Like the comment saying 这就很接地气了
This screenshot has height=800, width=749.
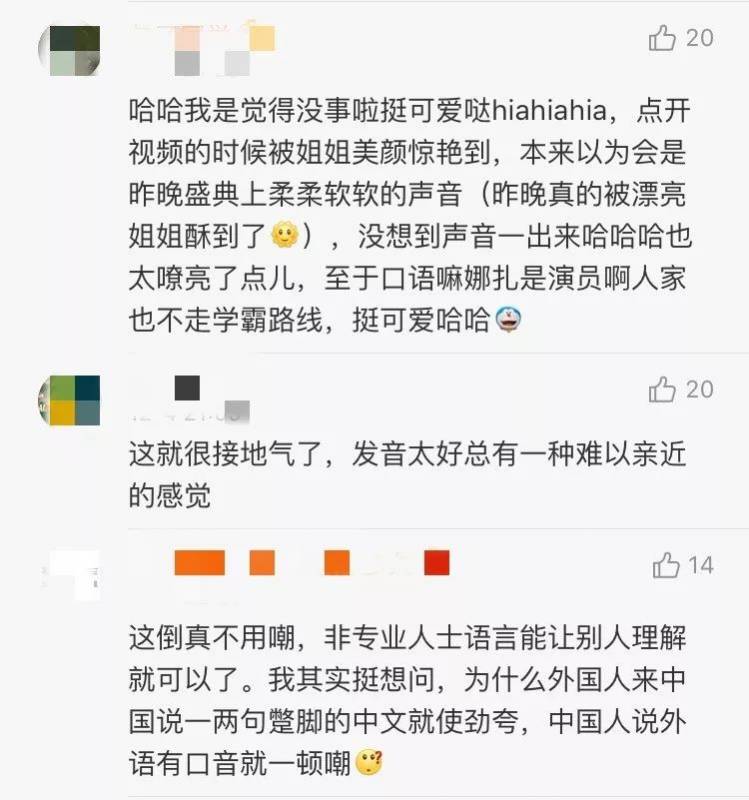[663, 389]
